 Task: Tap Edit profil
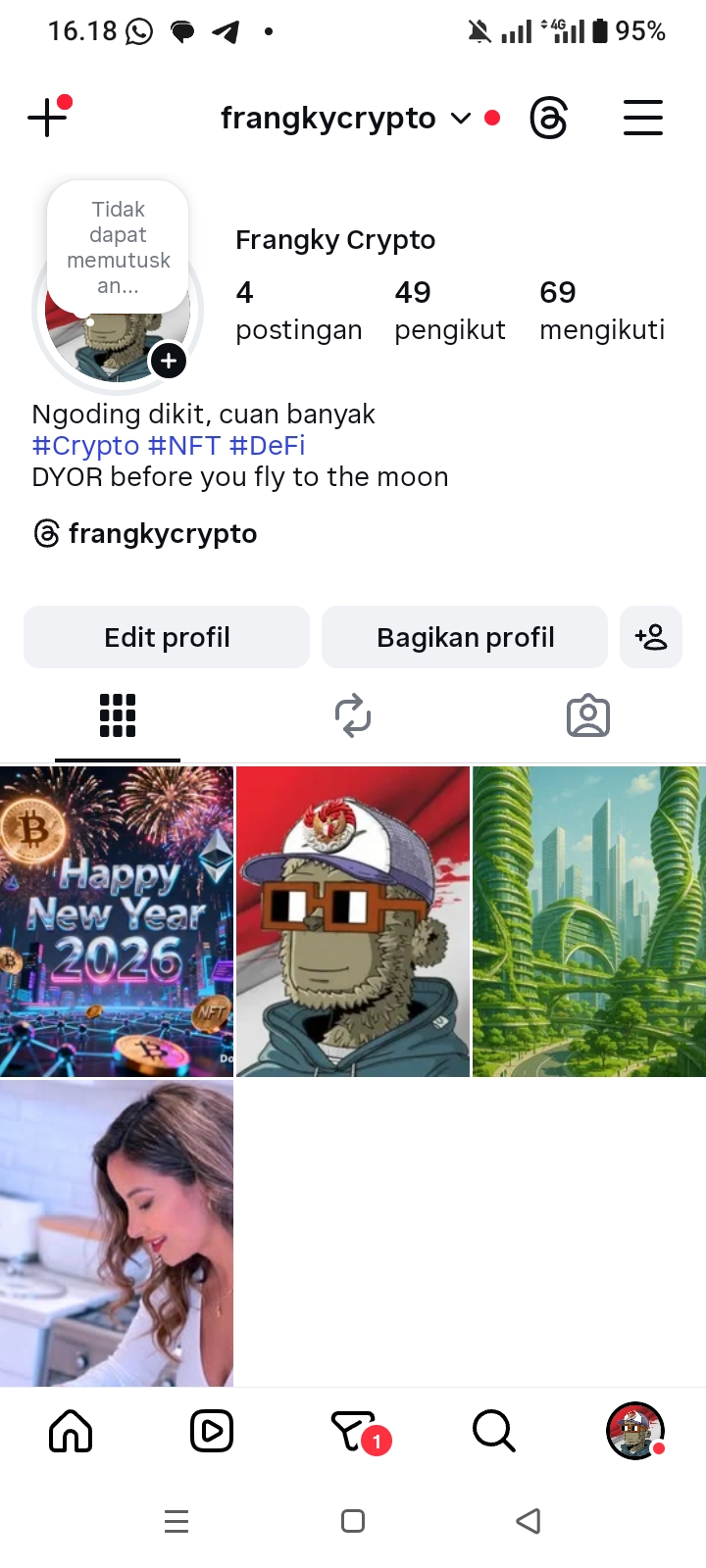pyautogui.click(x=167, y=638)
